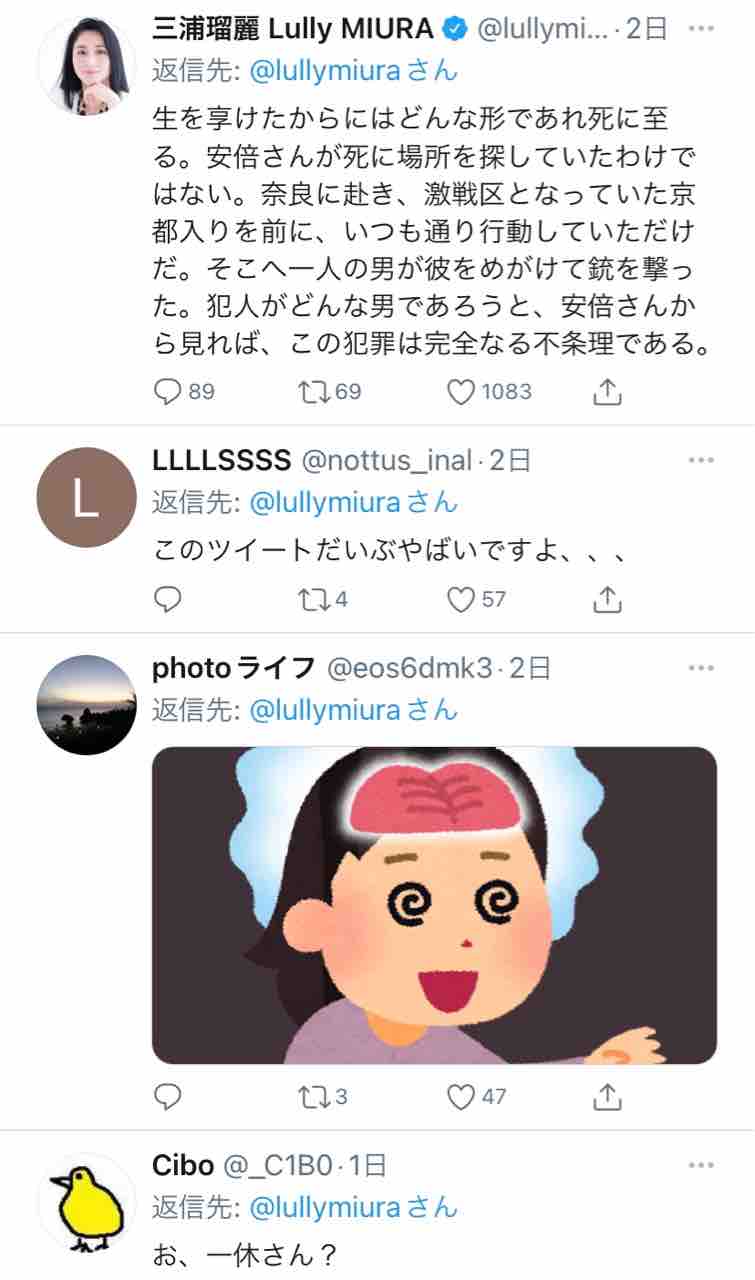Reply to LLLLSSSS's tweet

(x=168, y=599)
